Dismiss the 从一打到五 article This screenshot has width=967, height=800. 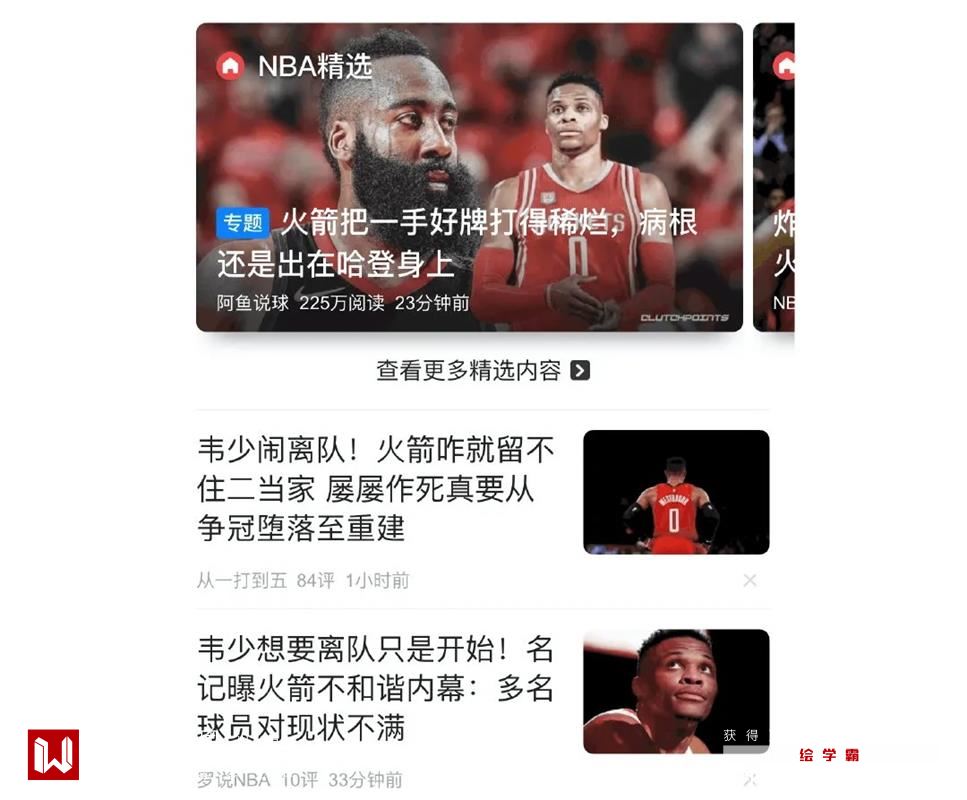(750, 580)
